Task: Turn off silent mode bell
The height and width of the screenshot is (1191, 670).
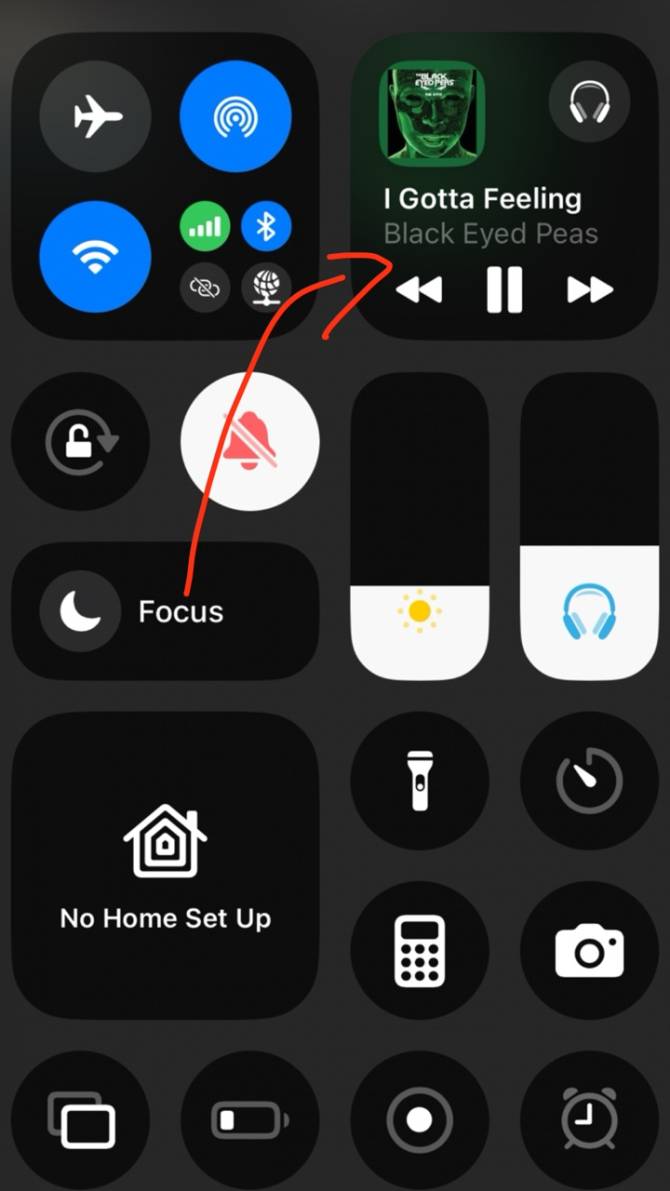Action: [250, 441]
